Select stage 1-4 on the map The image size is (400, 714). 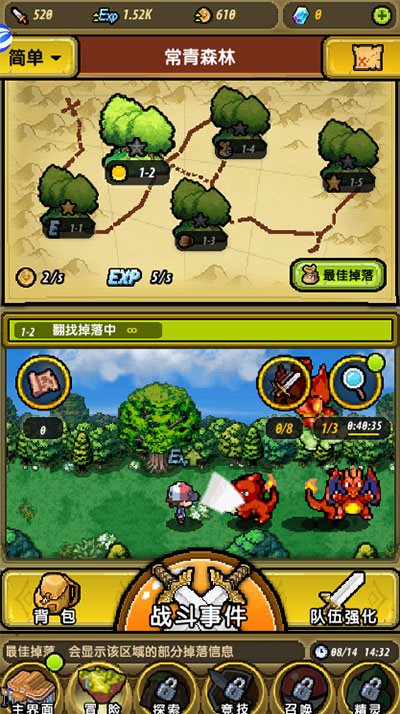point(240,123)
